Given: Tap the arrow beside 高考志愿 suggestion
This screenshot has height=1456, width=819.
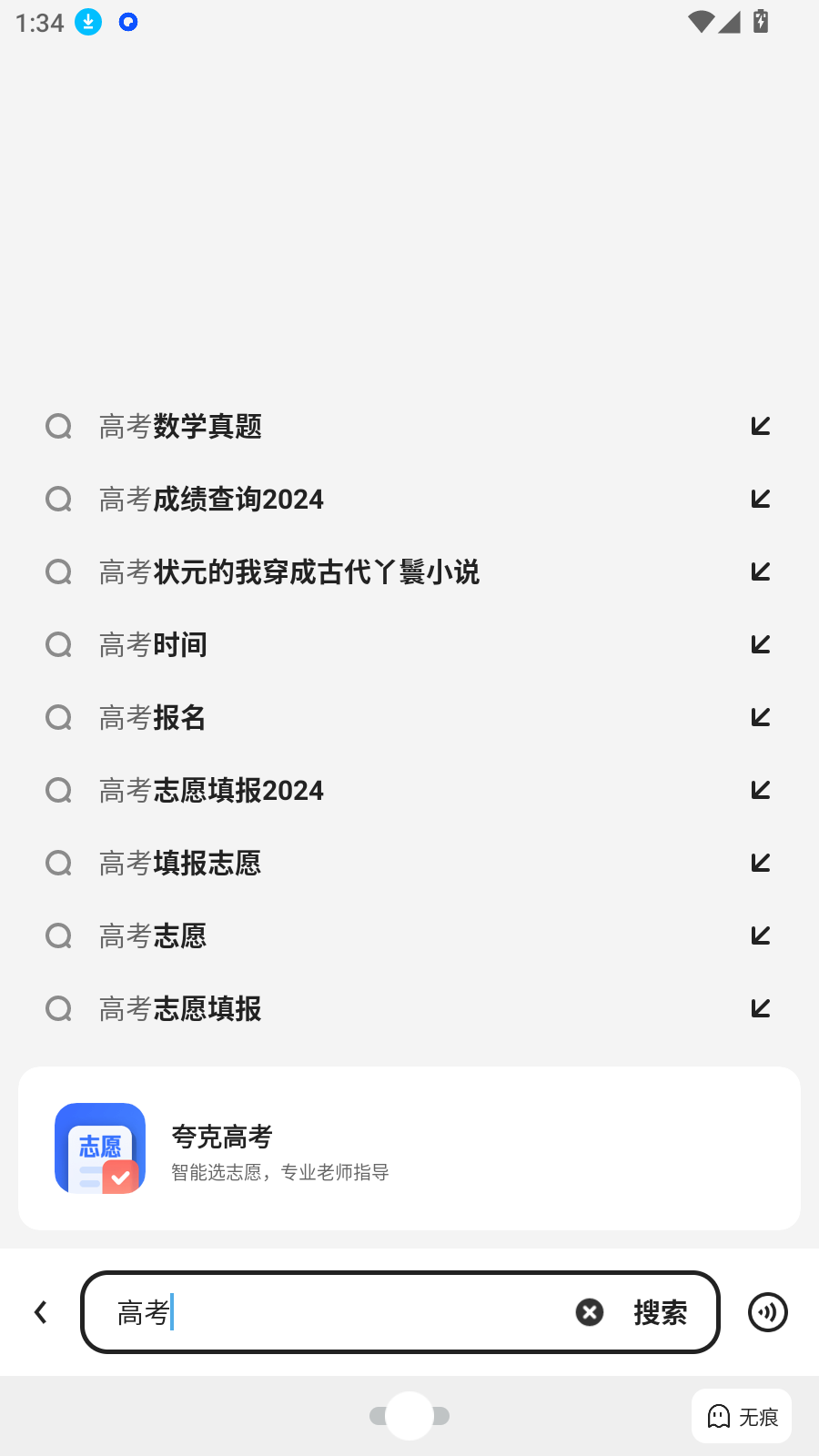Looking at the screenshot, I should [x=759, y=935].
